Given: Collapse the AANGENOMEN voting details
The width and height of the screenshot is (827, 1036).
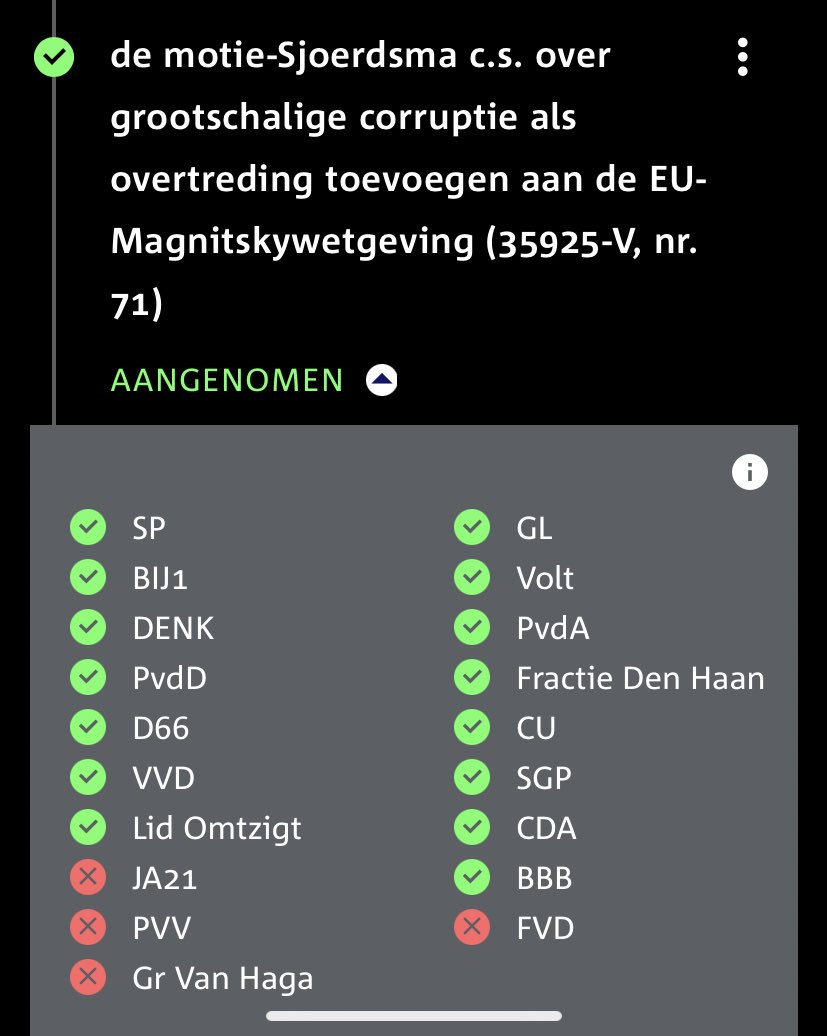Looking at the screenshot, I should point(382,380).
